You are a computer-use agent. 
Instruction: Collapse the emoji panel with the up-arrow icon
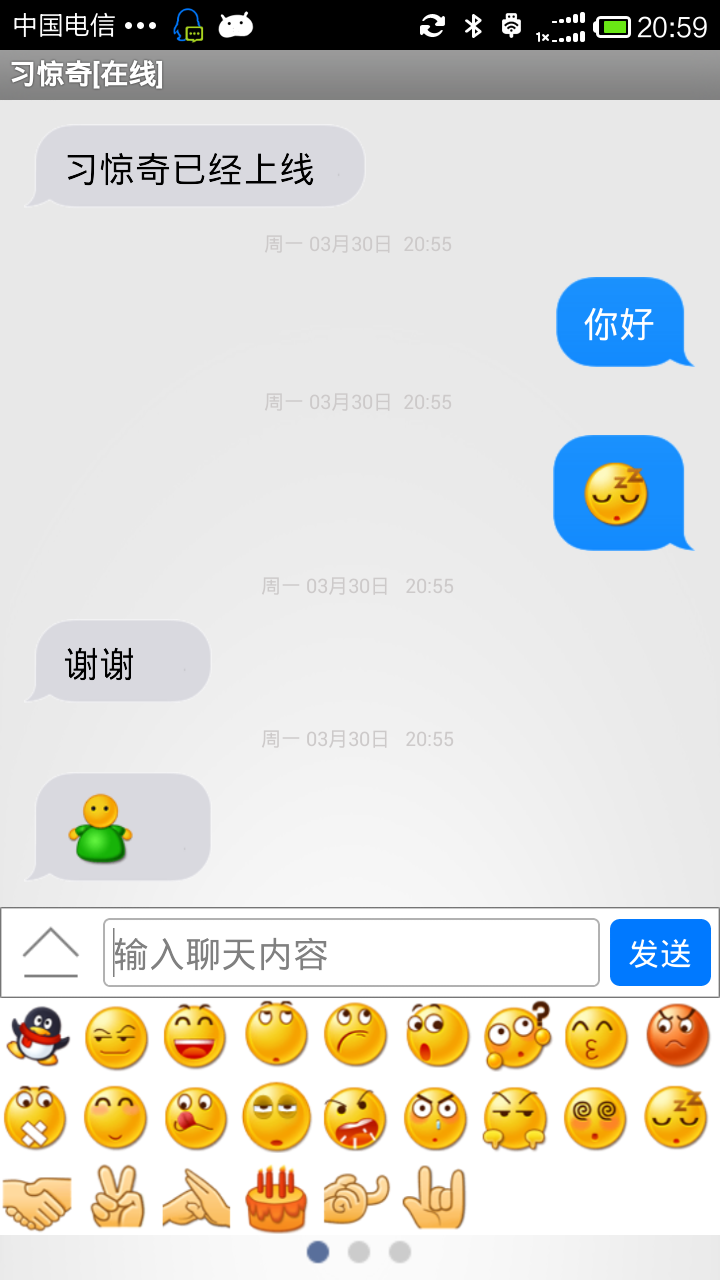point(50,952)
